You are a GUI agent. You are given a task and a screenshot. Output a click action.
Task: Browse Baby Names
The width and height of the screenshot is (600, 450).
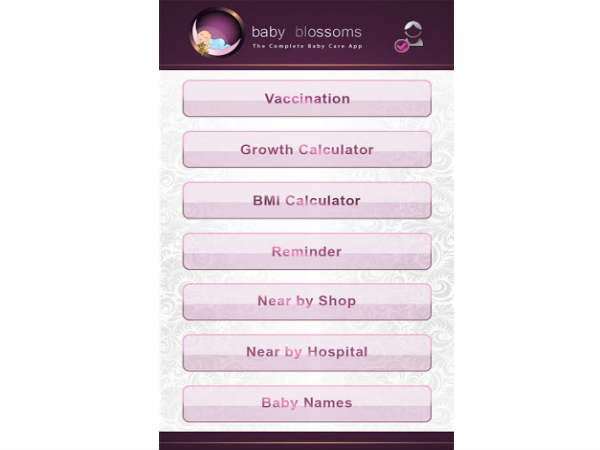307,404
